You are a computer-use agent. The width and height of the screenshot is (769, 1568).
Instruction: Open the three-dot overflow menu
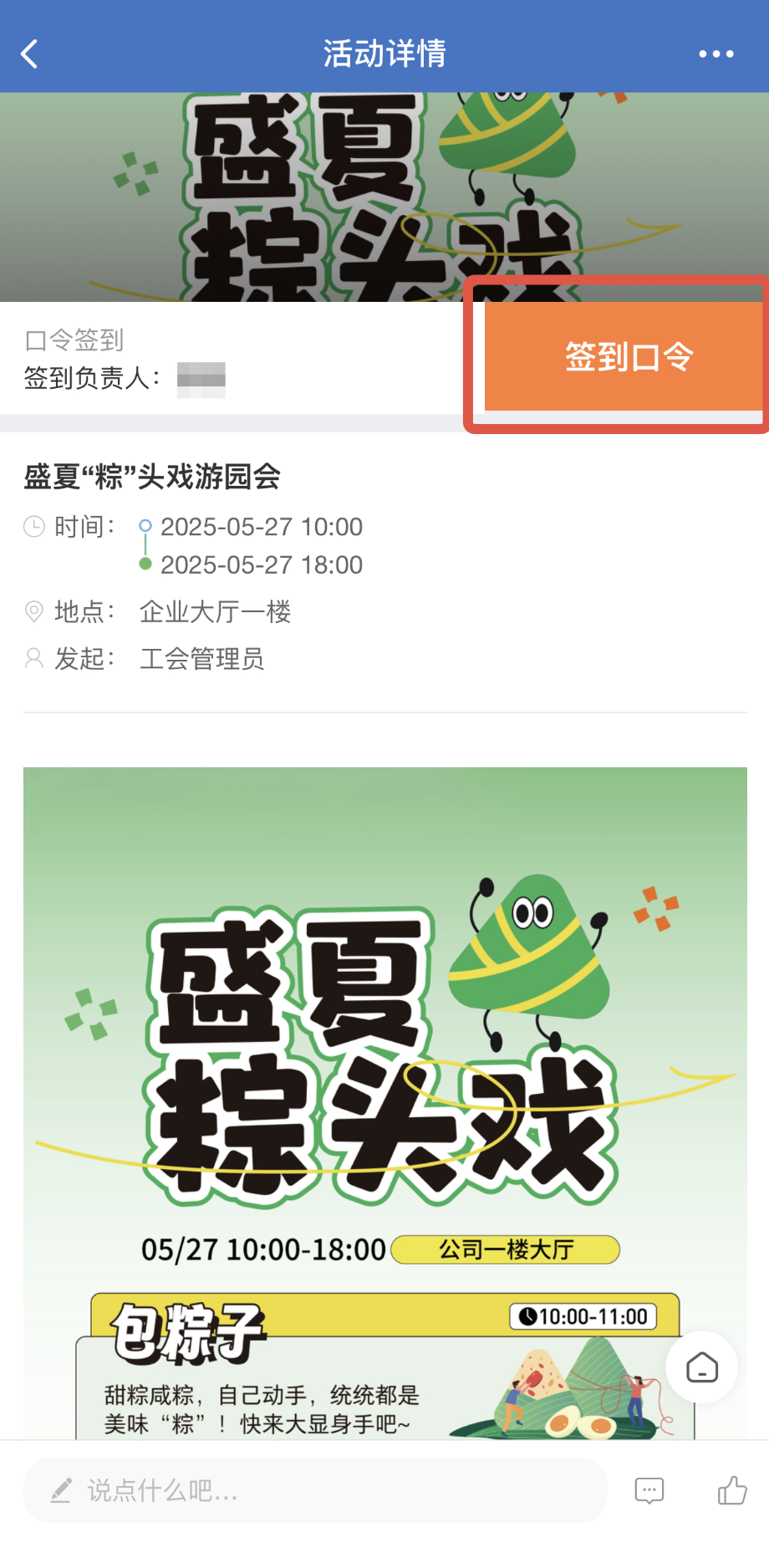pyautogui.click(x=716, y=54)
